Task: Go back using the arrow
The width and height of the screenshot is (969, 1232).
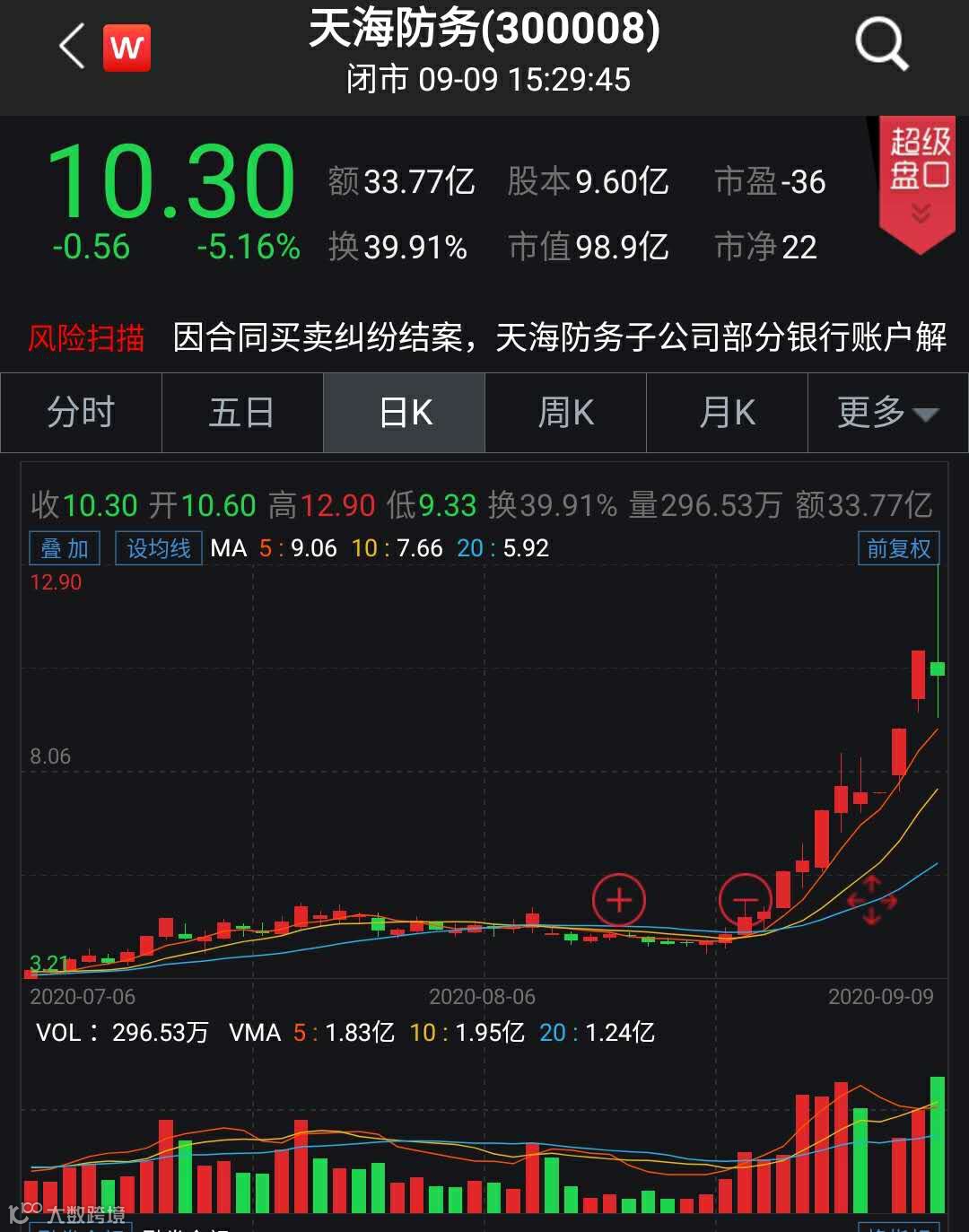Action: pos(72,47)
